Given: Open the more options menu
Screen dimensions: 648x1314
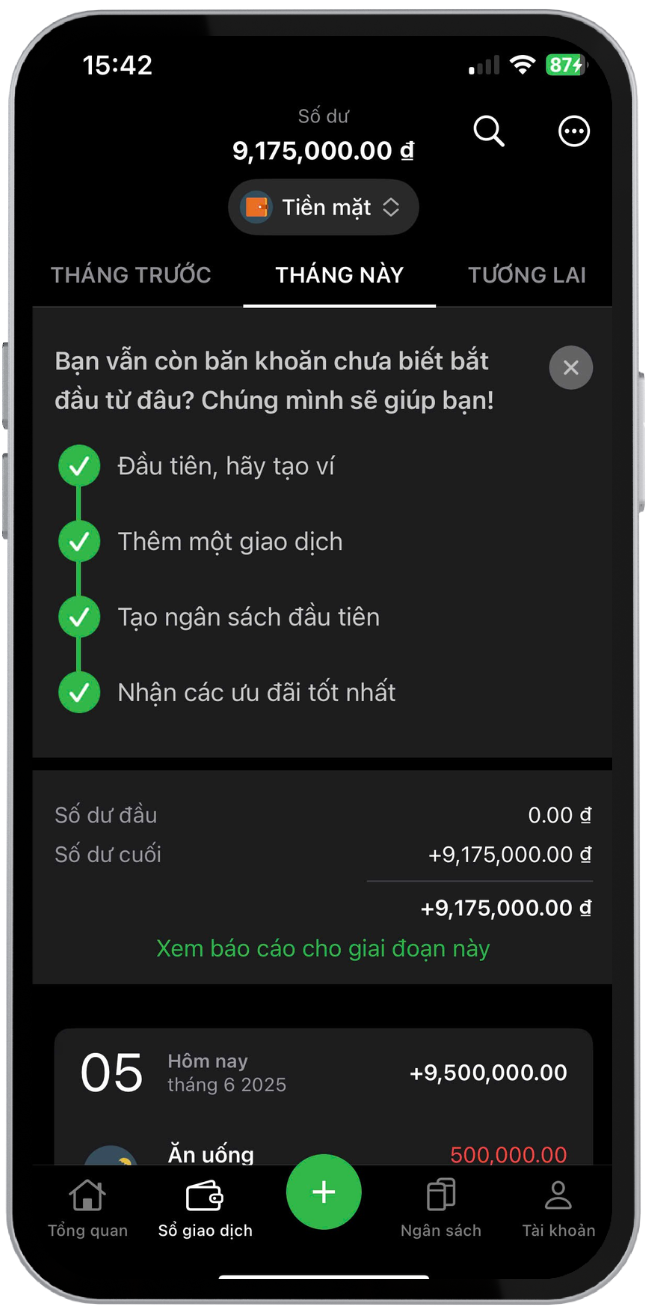Looking at the screenshot, I should (574, 131).
